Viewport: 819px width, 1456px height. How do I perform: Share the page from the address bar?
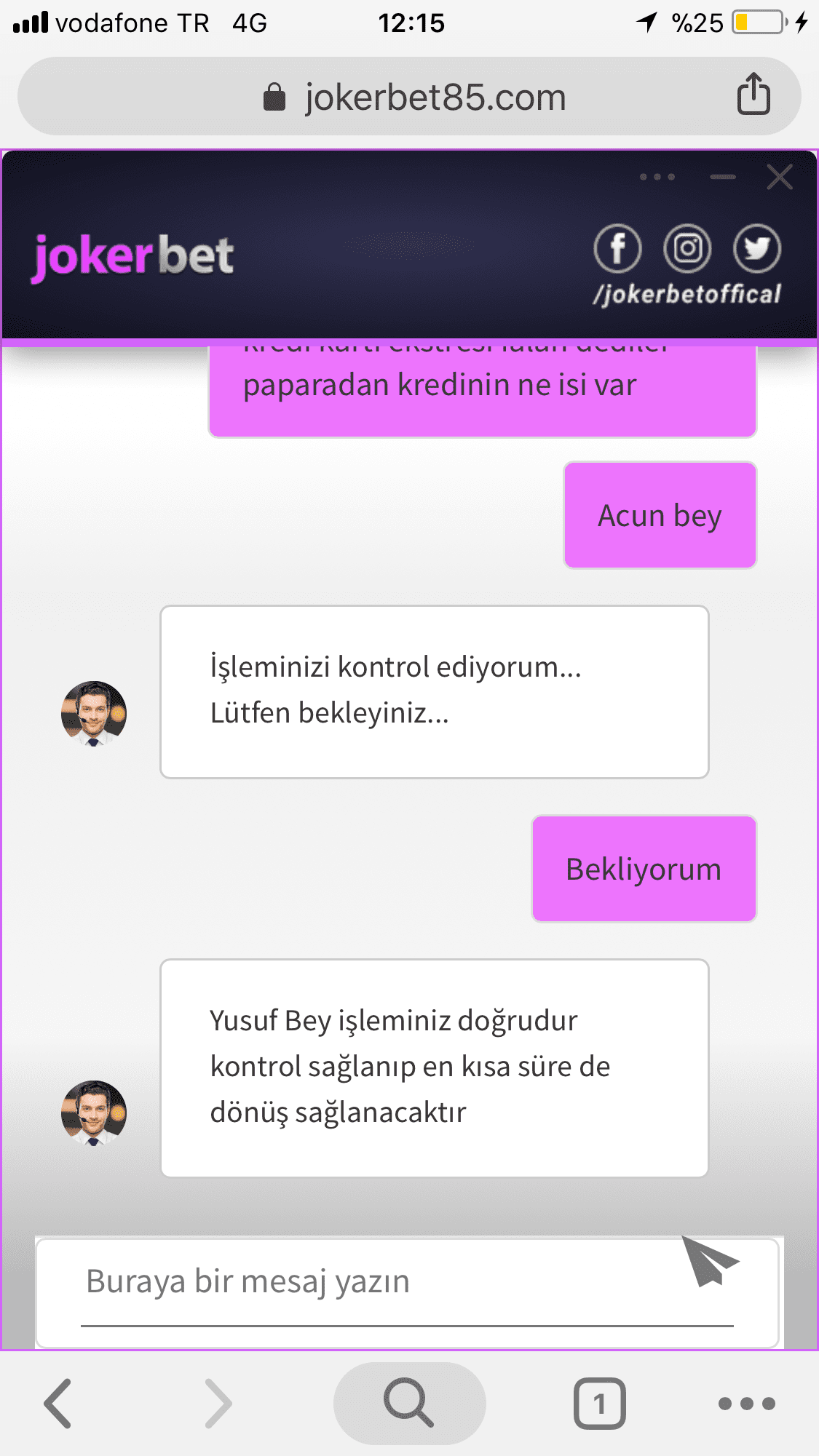753,94
